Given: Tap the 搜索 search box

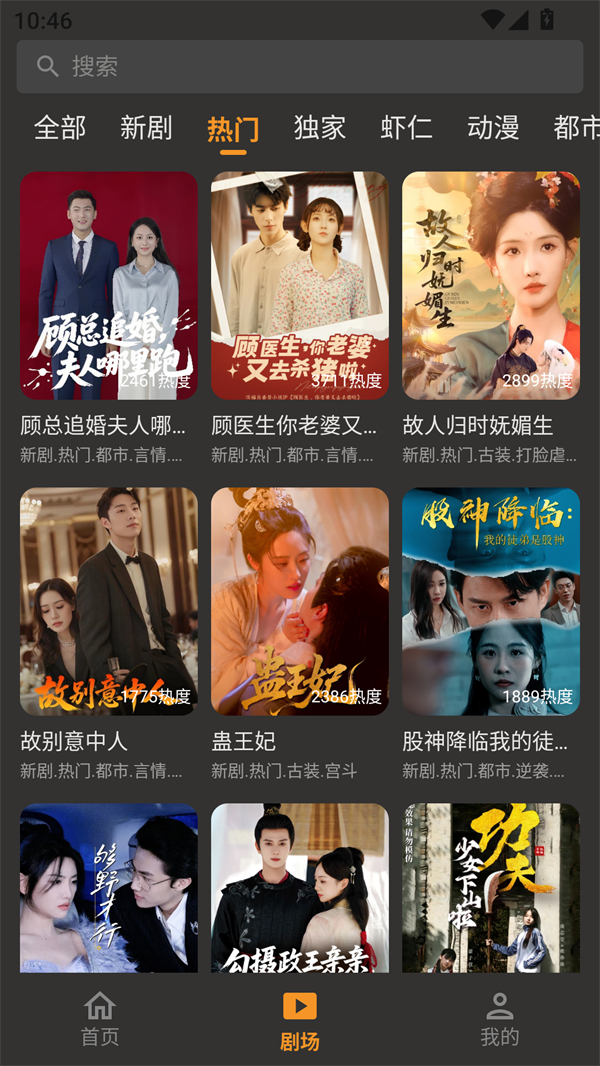Looking at the screenshot, I should point(300,67).
